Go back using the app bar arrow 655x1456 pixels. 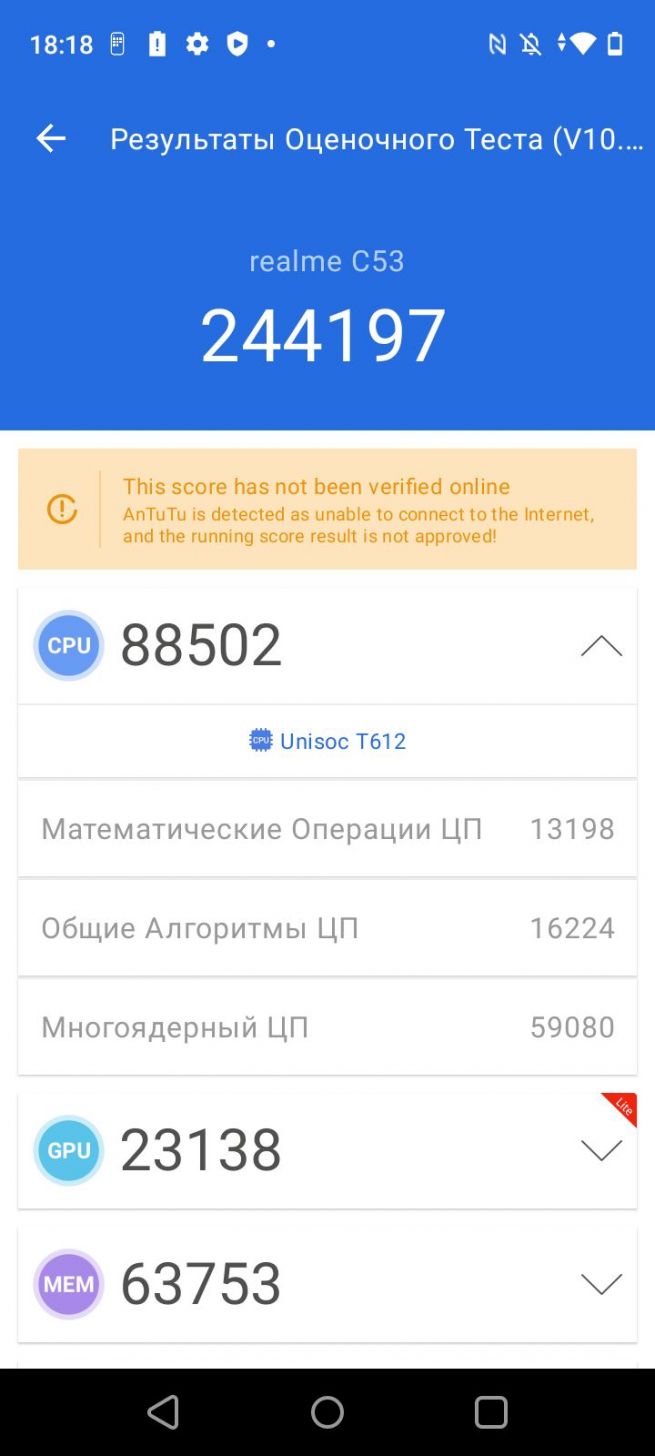[x=51, y=138]
